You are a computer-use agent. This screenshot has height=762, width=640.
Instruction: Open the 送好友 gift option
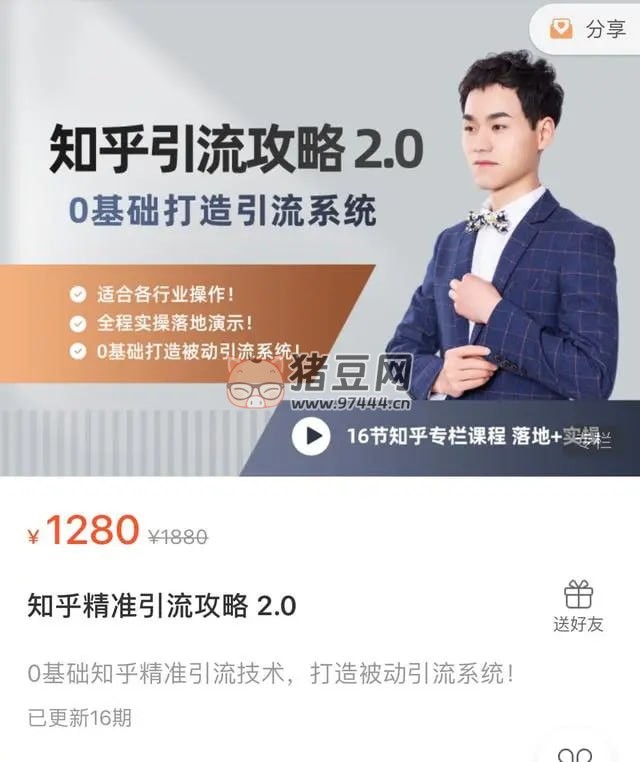pyautogui.click(x=578, y=607)
